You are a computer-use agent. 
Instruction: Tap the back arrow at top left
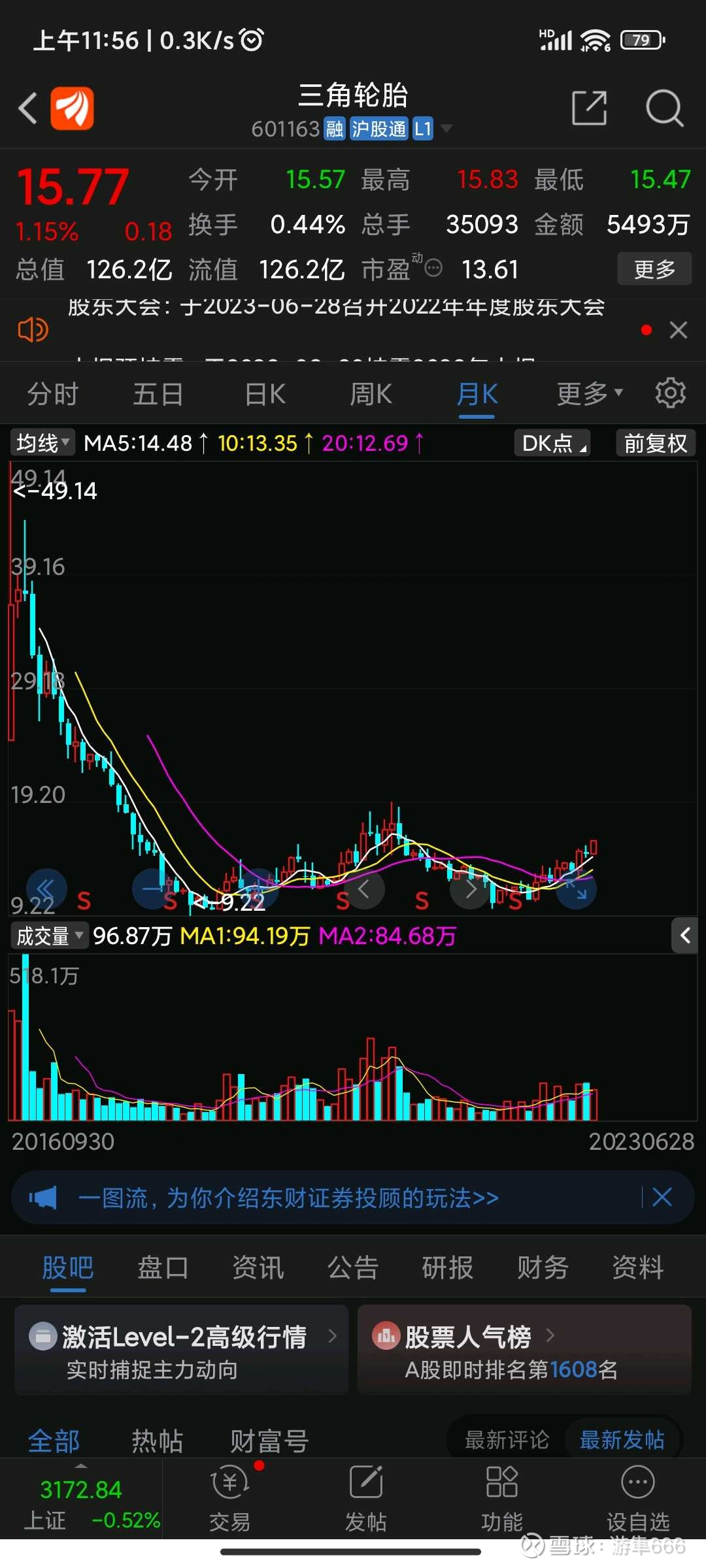point(27,108)
